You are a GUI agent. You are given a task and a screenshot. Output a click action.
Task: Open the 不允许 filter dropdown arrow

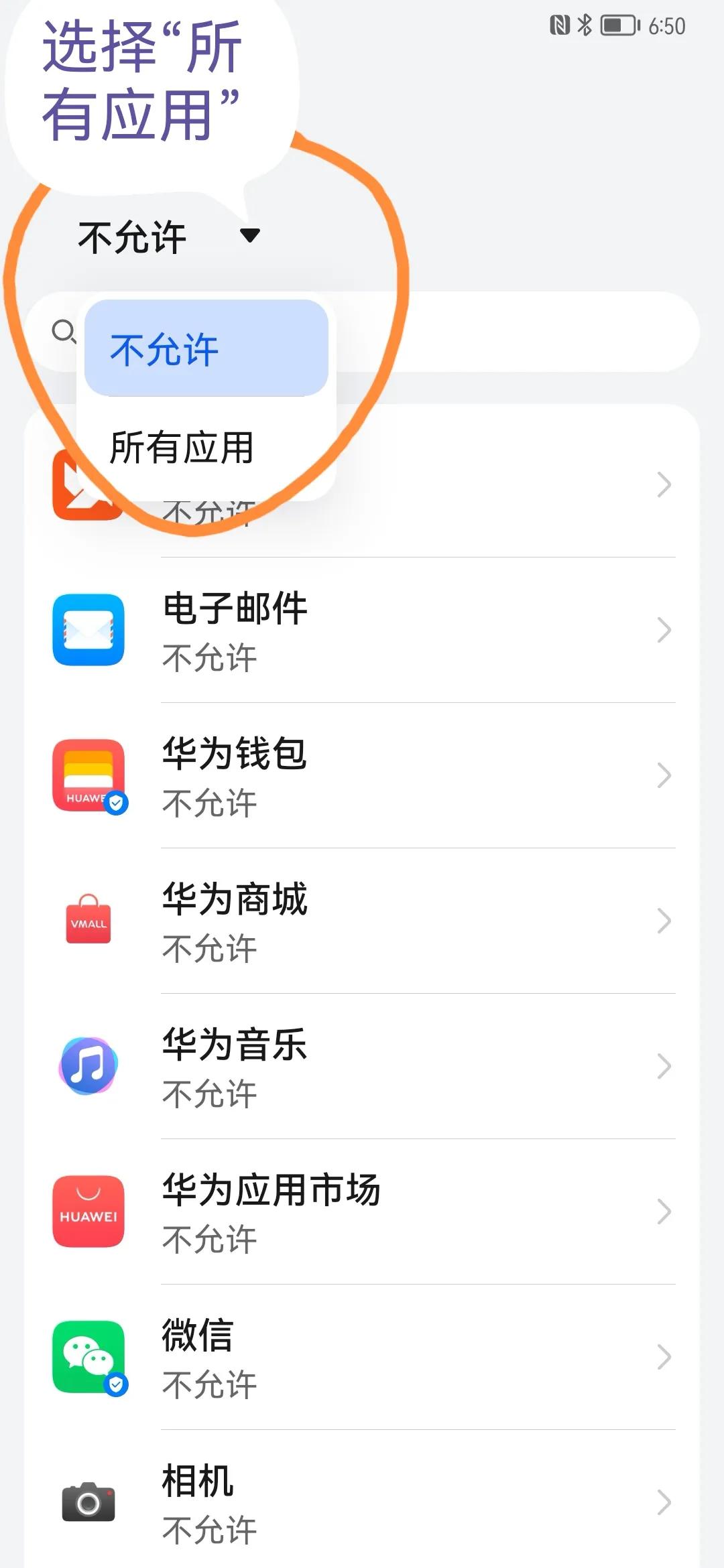(248, 236)
